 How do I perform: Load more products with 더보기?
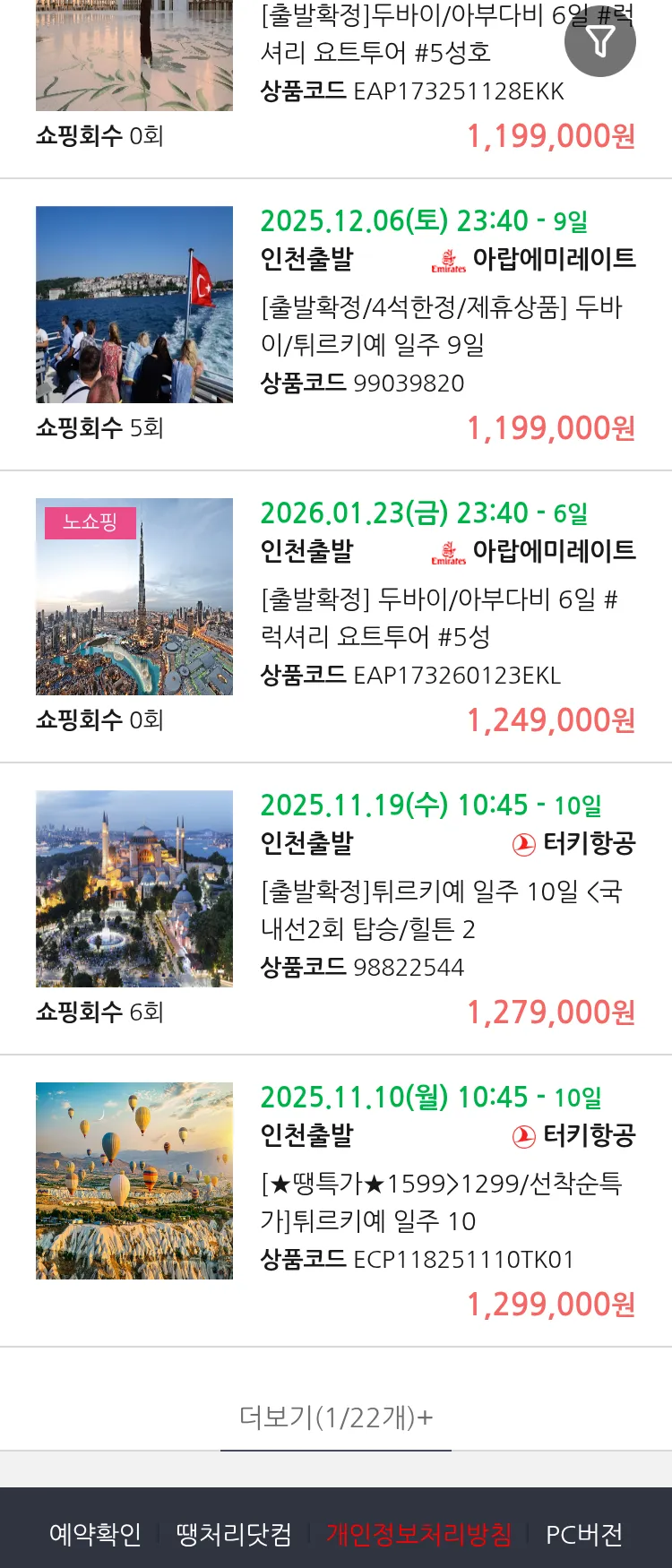coord(336,1417)
